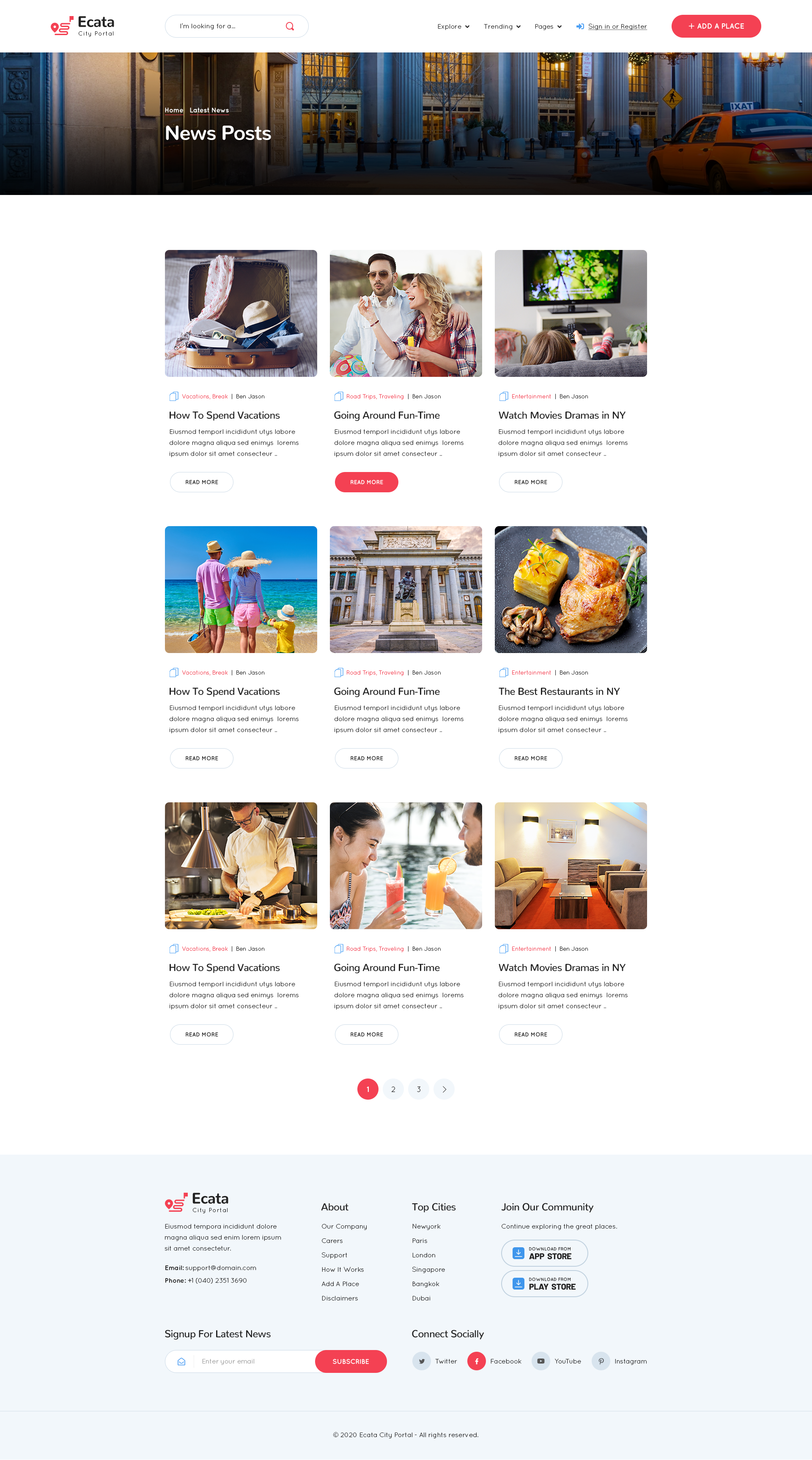Viewport: 812px width, 1460px height.
Task: Open the suitcase vacation article image
Action: click(x=241, y=313)
